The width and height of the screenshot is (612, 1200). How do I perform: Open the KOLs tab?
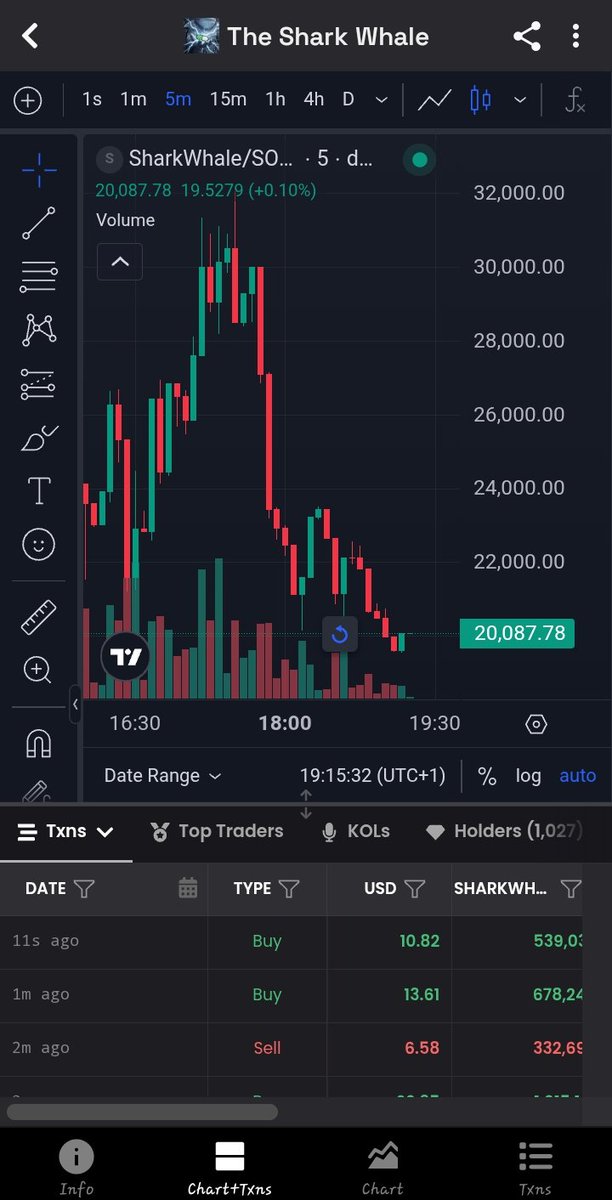pos(356,831)
